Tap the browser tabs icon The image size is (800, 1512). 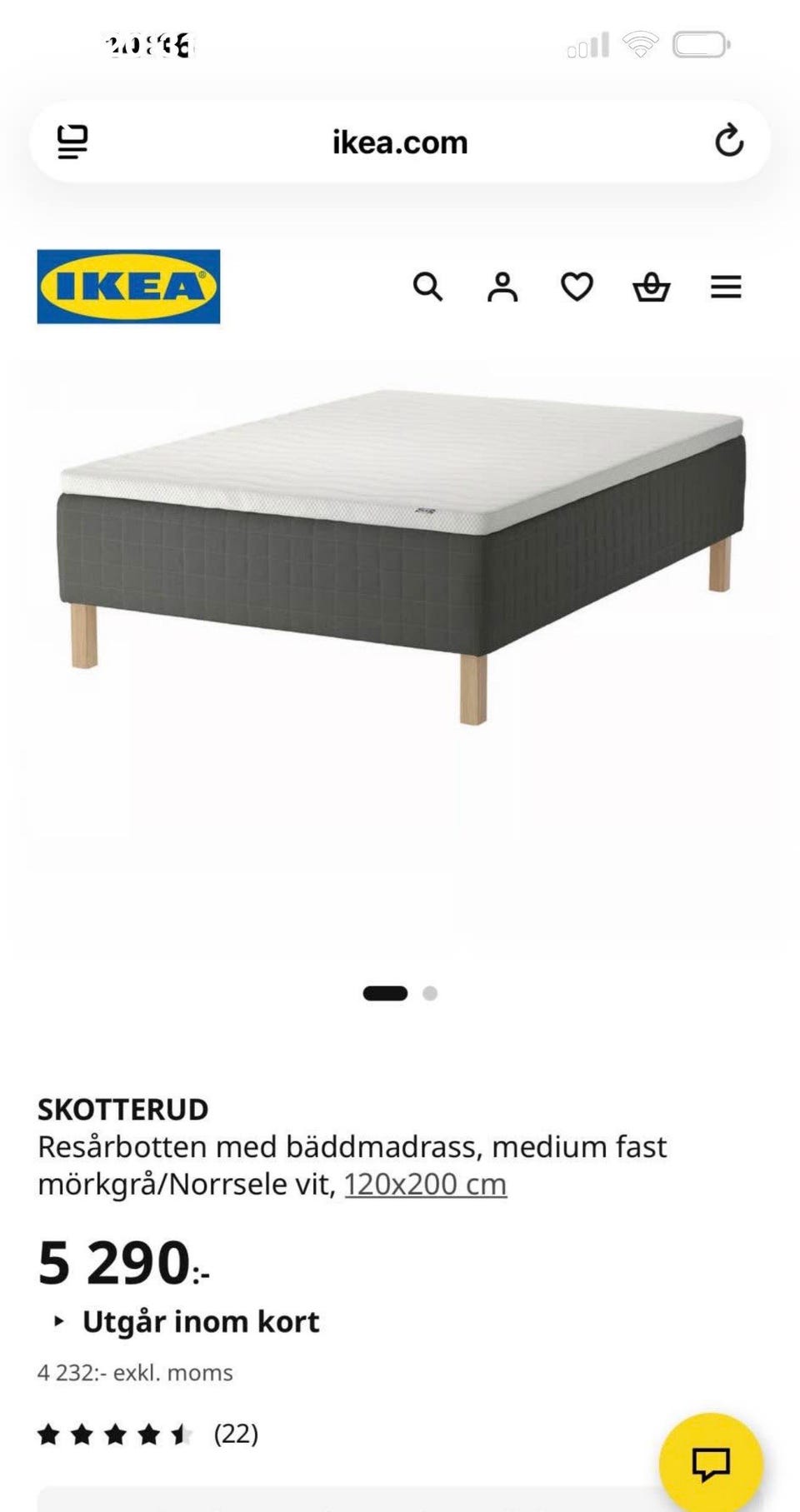pos(74,141)
